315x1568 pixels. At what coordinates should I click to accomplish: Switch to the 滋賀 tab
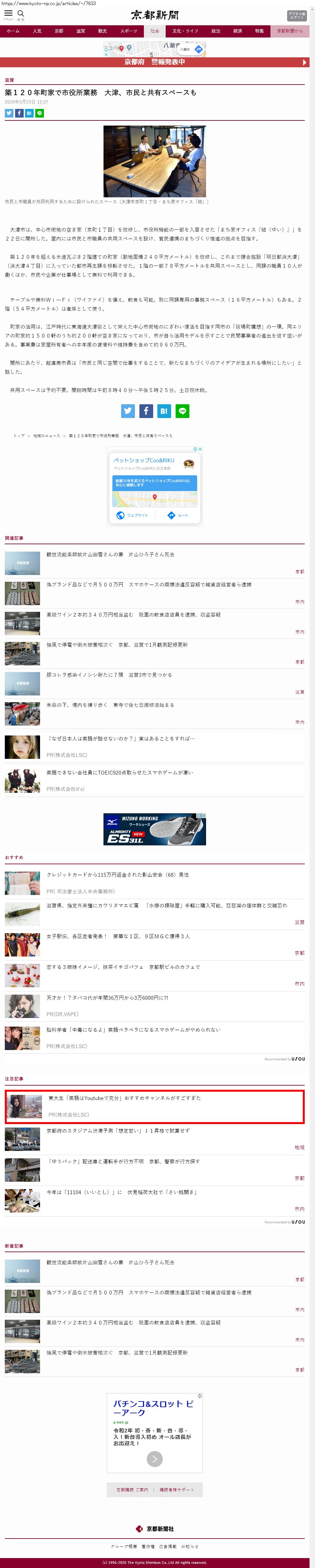80,31
